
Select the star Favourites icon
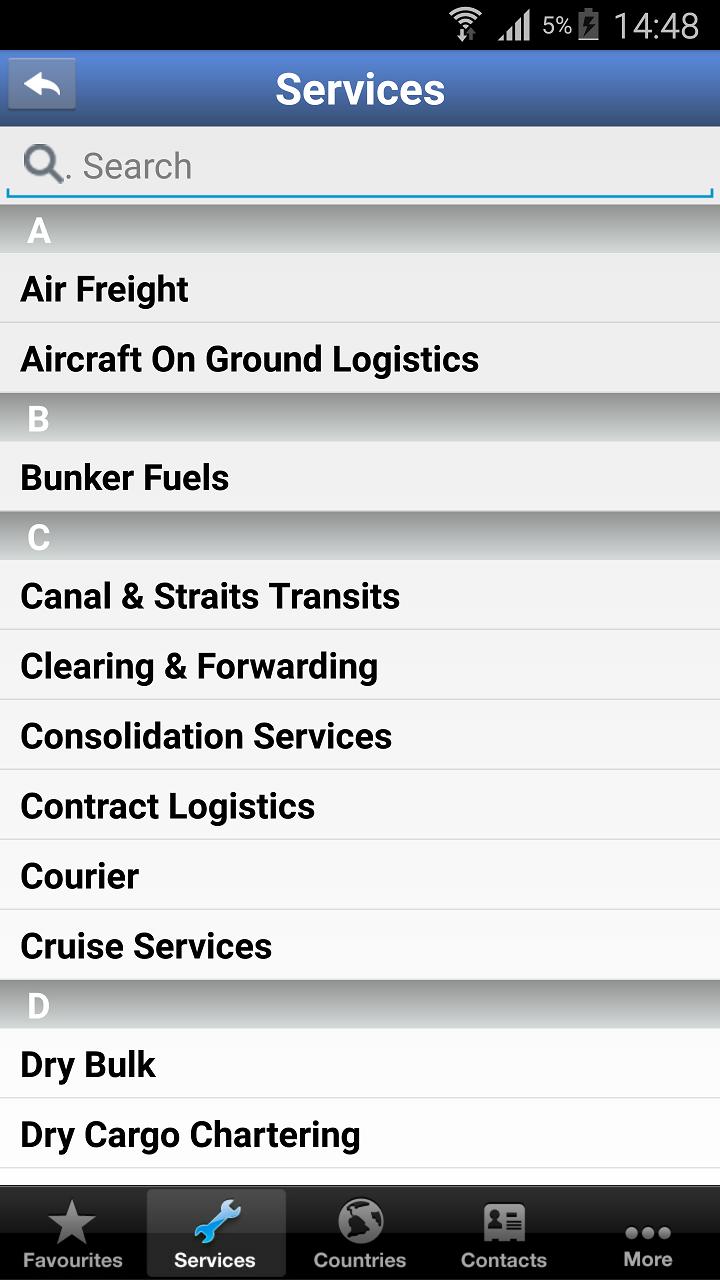71,1220
